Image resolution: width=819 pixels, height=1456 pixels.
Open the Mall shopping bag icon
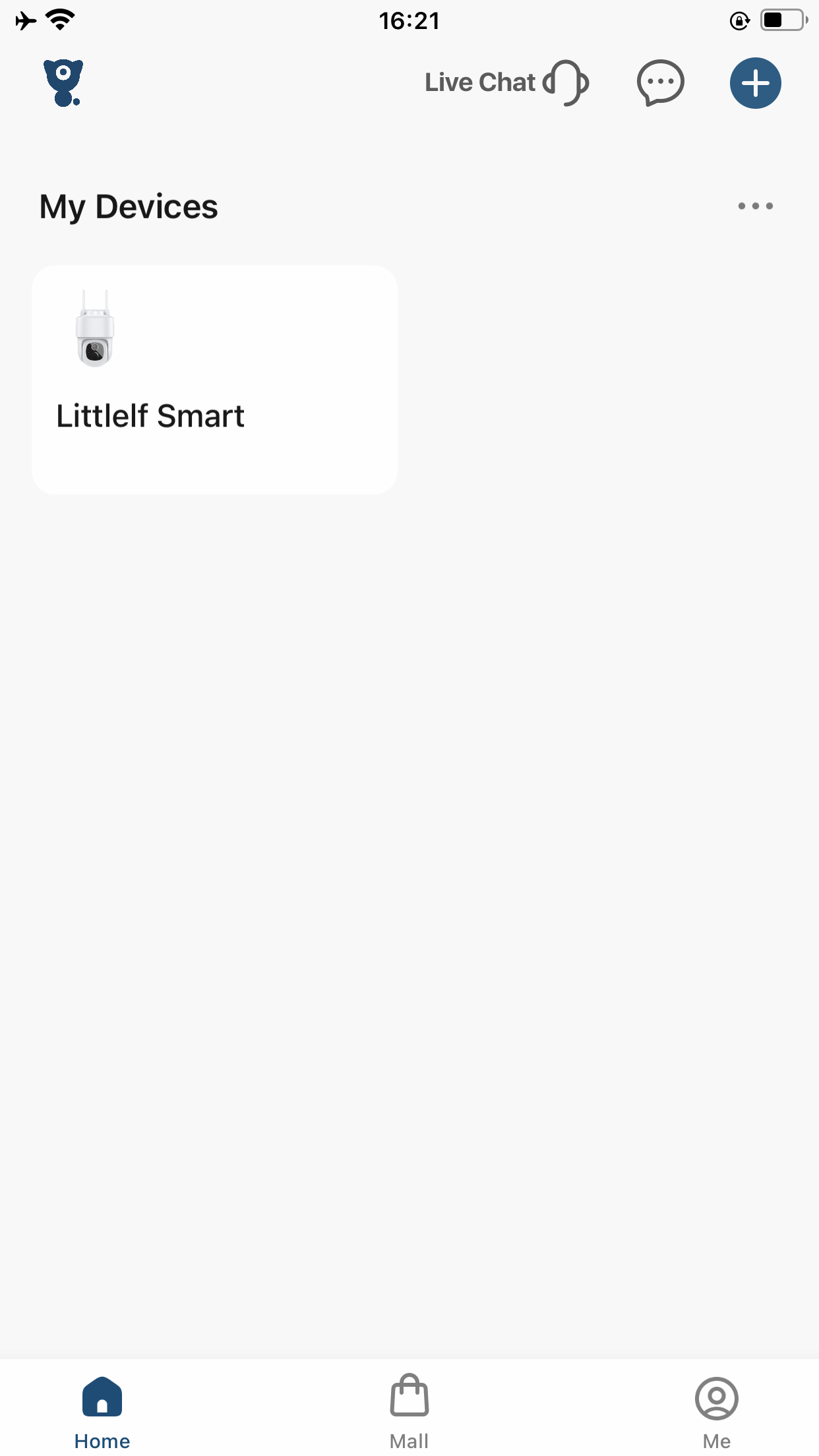pos(409,1395)
